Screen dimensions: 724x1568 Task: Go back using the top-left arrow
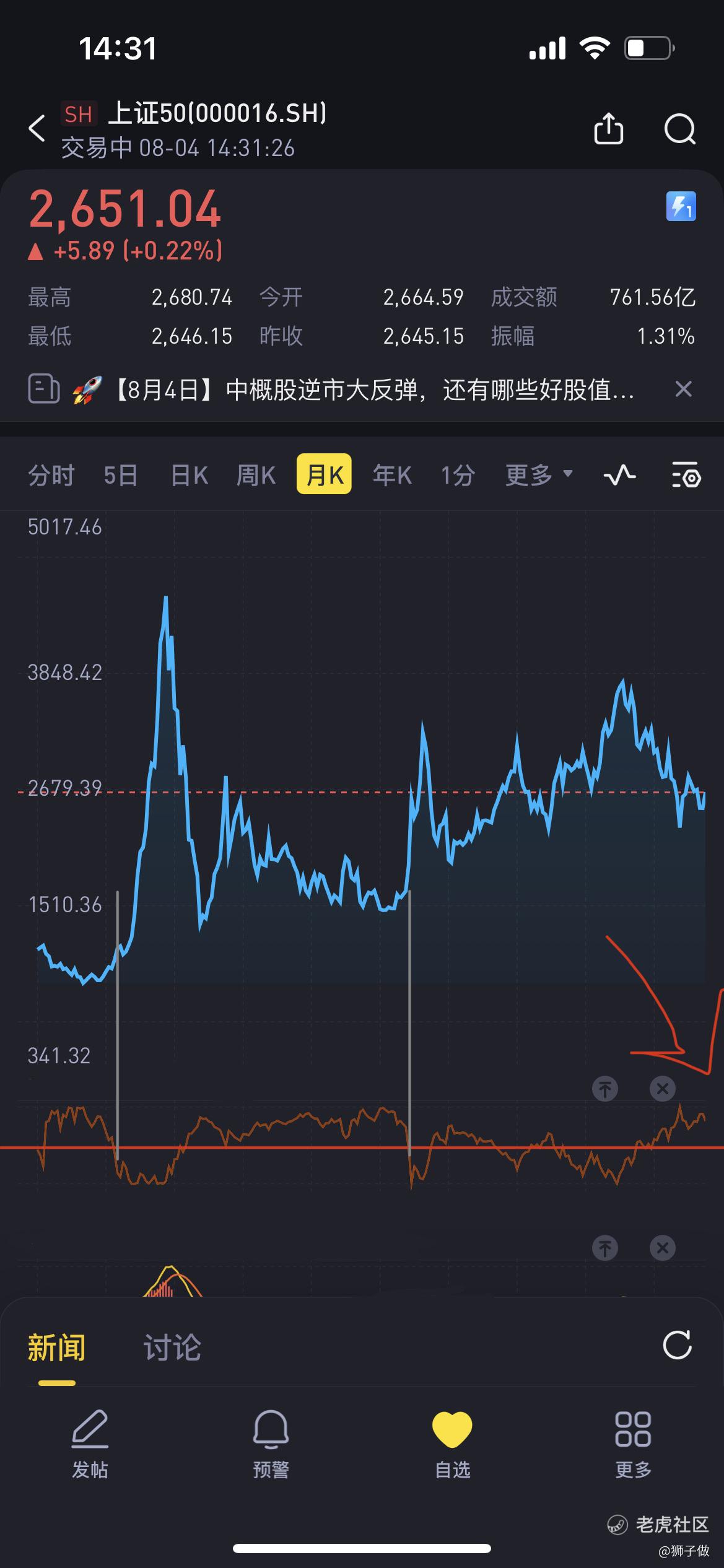37,128
